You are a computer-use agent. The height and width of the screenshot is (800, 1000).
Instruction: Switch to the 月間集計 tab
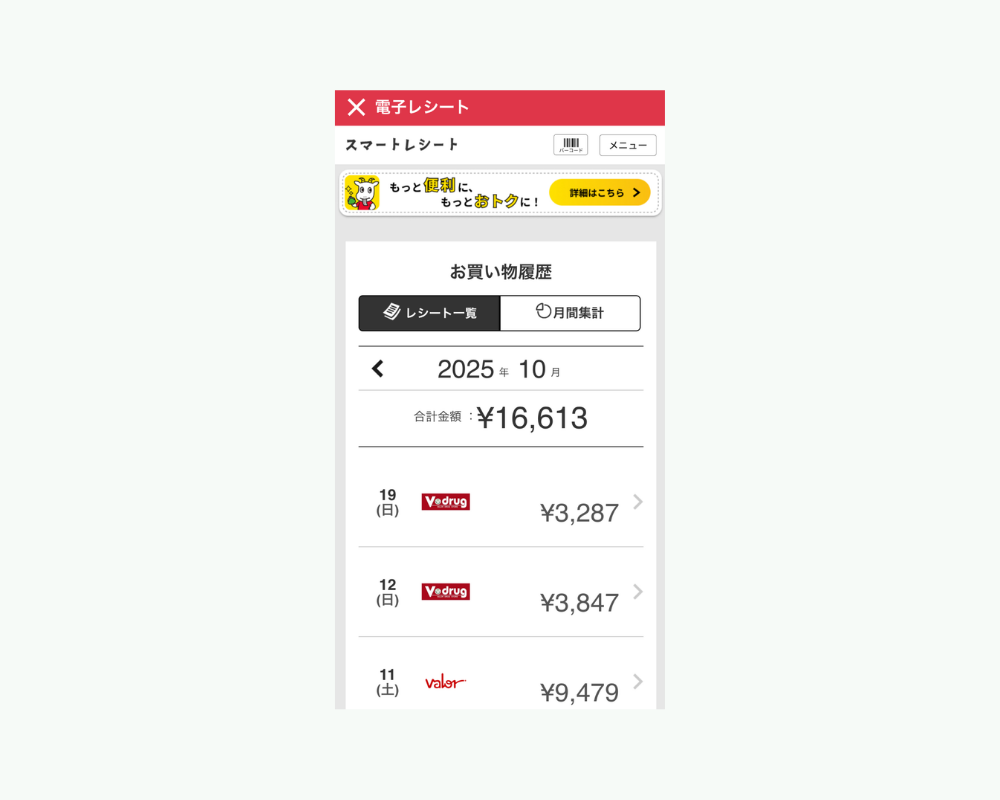pos(570,313)
